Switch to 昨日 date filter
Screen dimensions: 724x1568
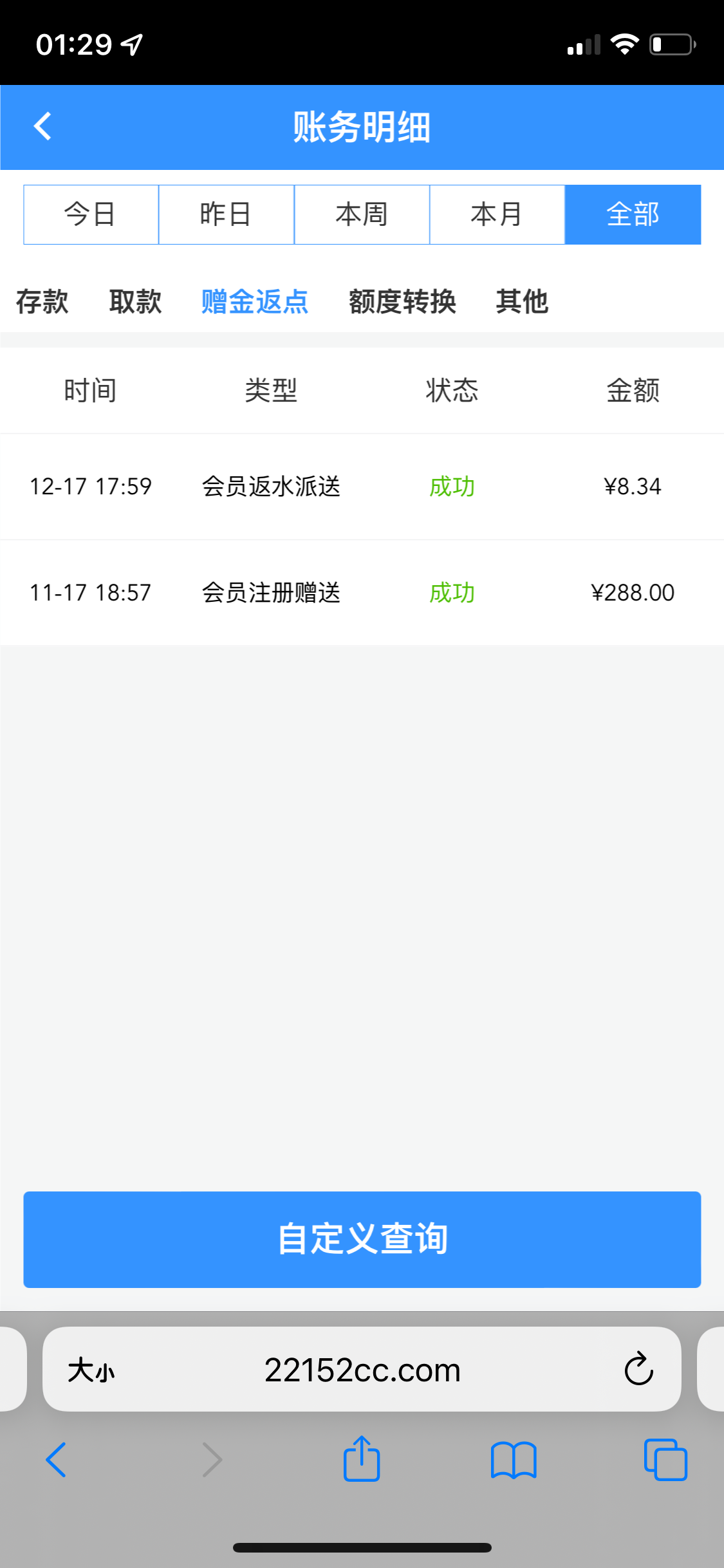click(226, 214)
